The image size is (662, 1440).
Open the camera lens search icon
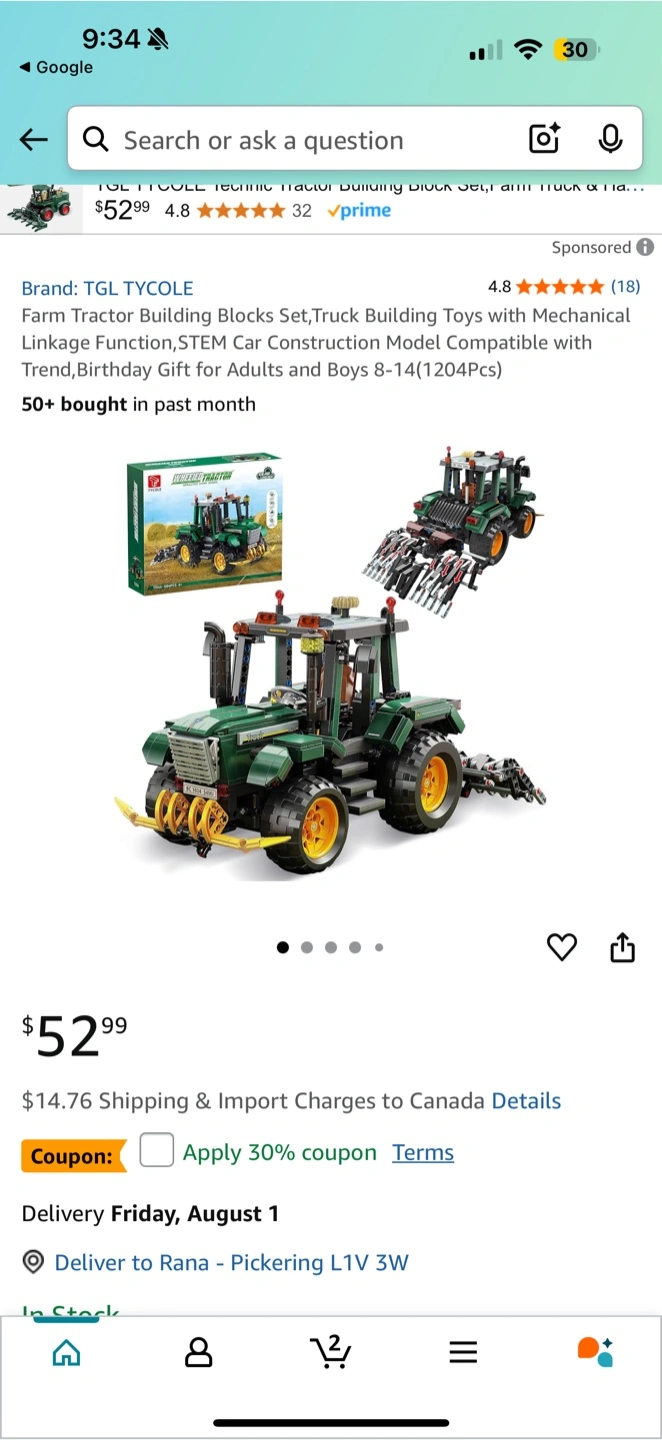point(545,140)
